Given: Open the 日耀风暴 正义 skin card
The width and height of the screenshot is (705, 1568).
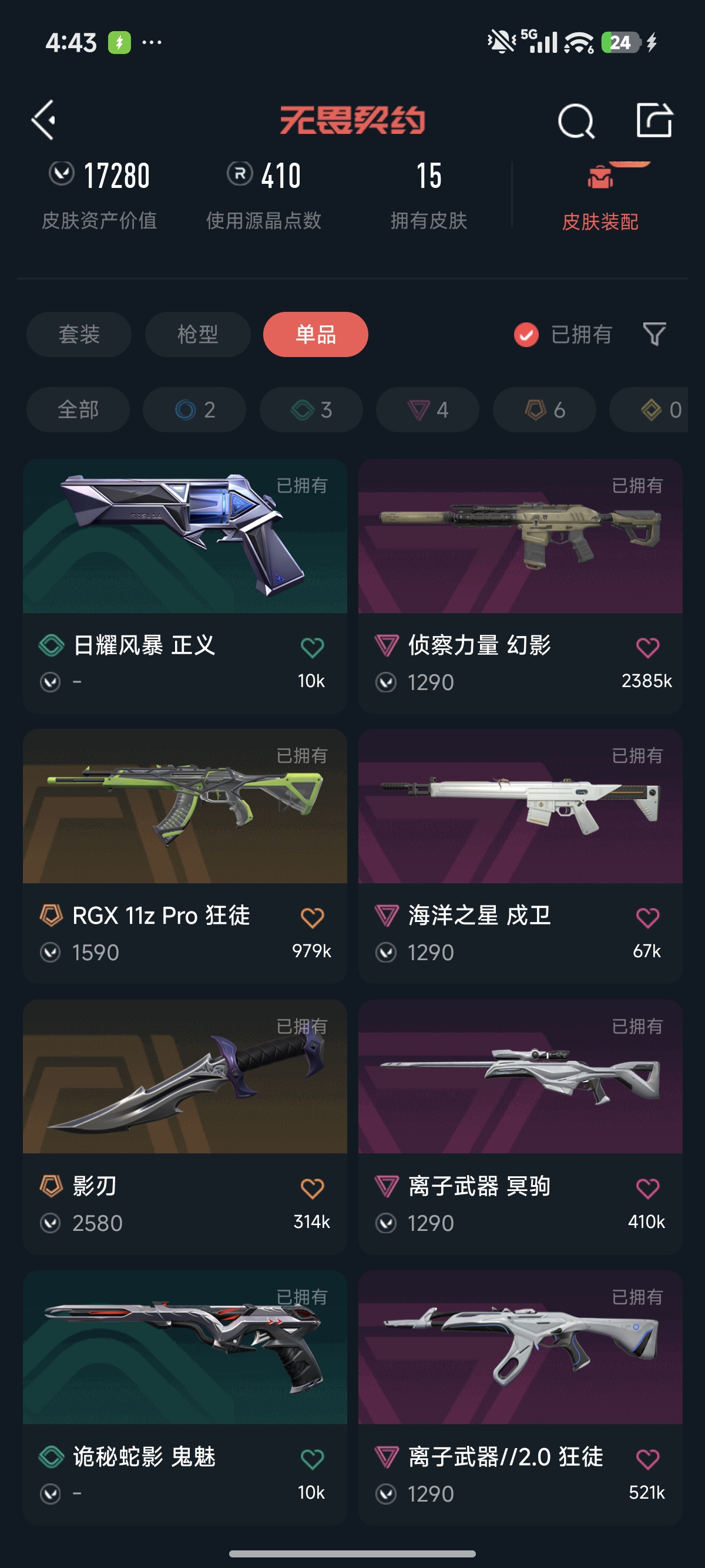Looking at the screenshot, I should point(185,586).
